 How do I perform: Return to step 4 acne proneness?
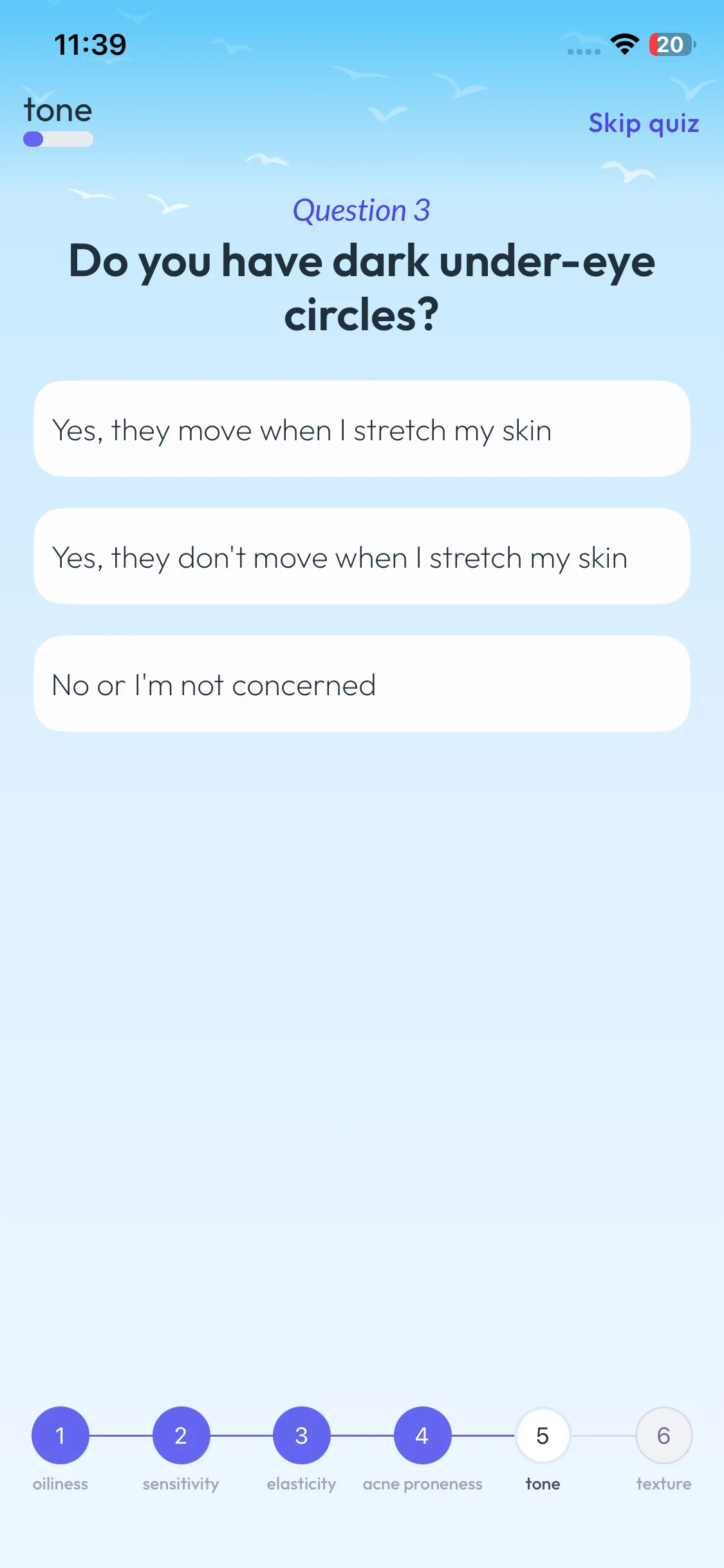[422, 1435]
